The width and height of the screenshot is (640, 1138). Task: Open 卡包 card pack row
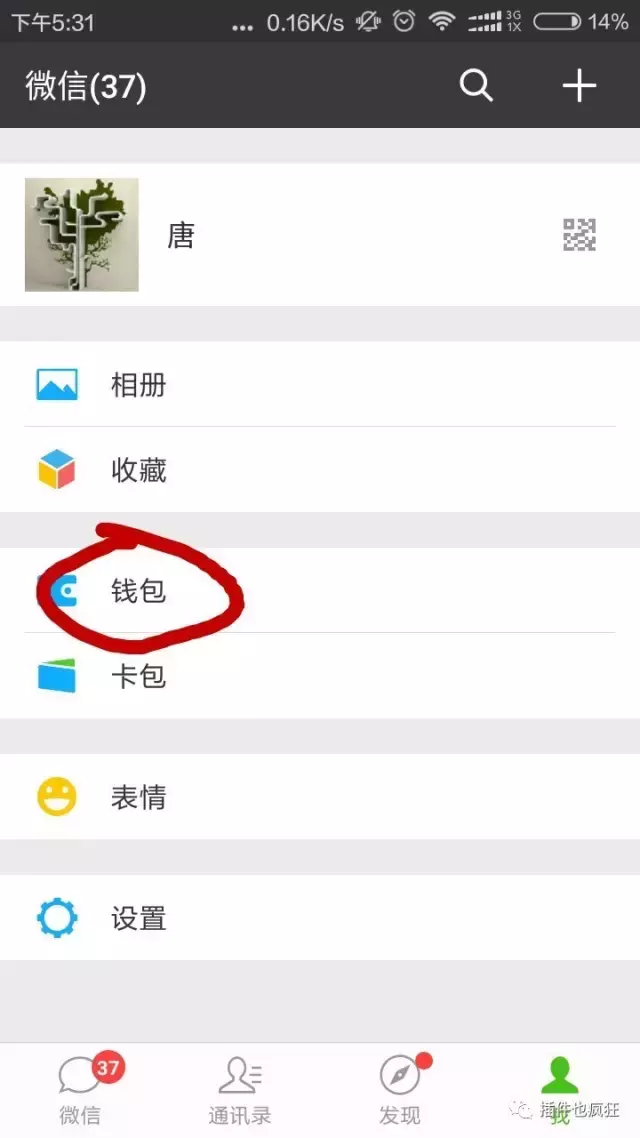pos(320,676)
